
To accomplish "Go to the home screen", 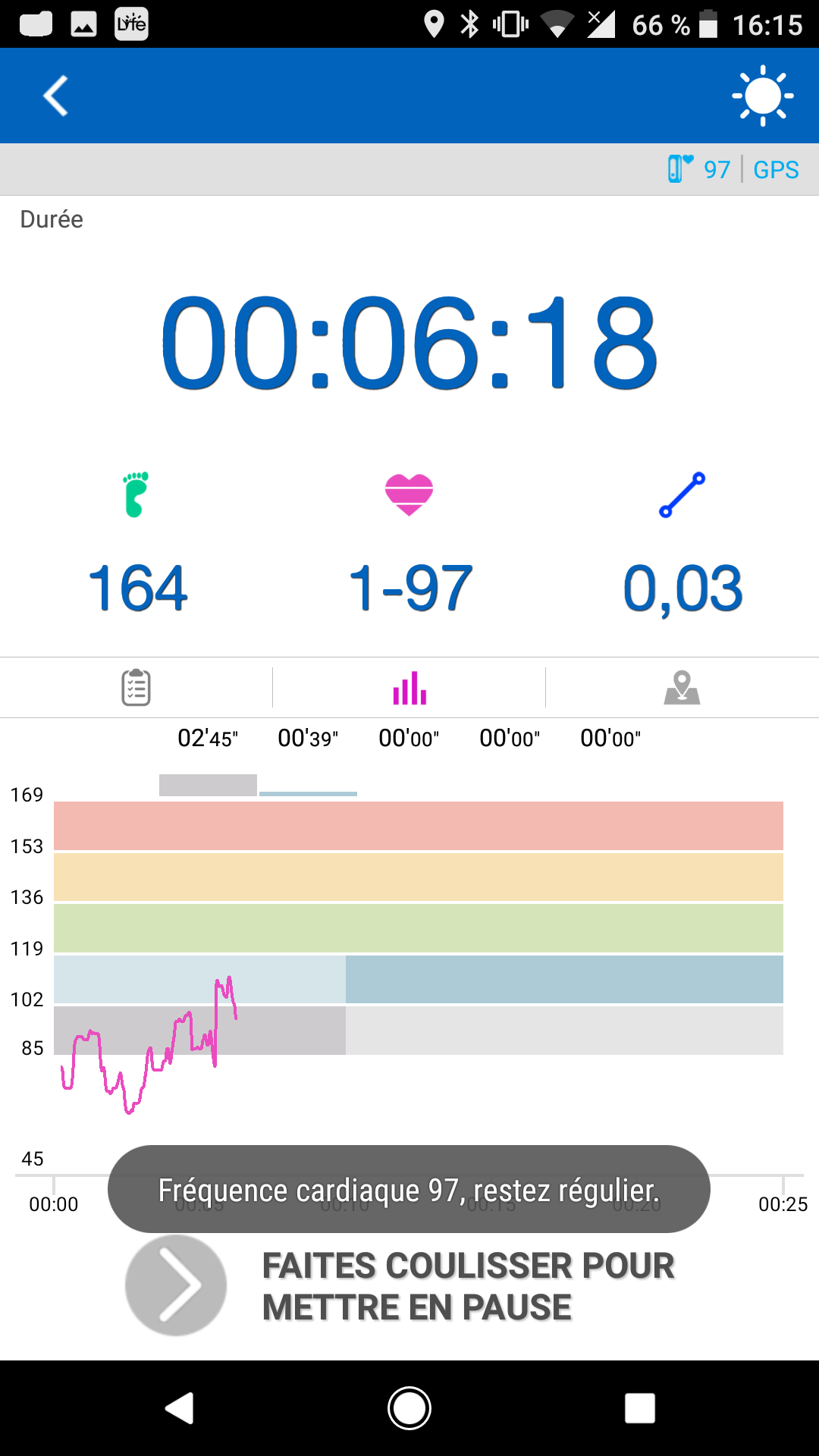I will 409,1408.
